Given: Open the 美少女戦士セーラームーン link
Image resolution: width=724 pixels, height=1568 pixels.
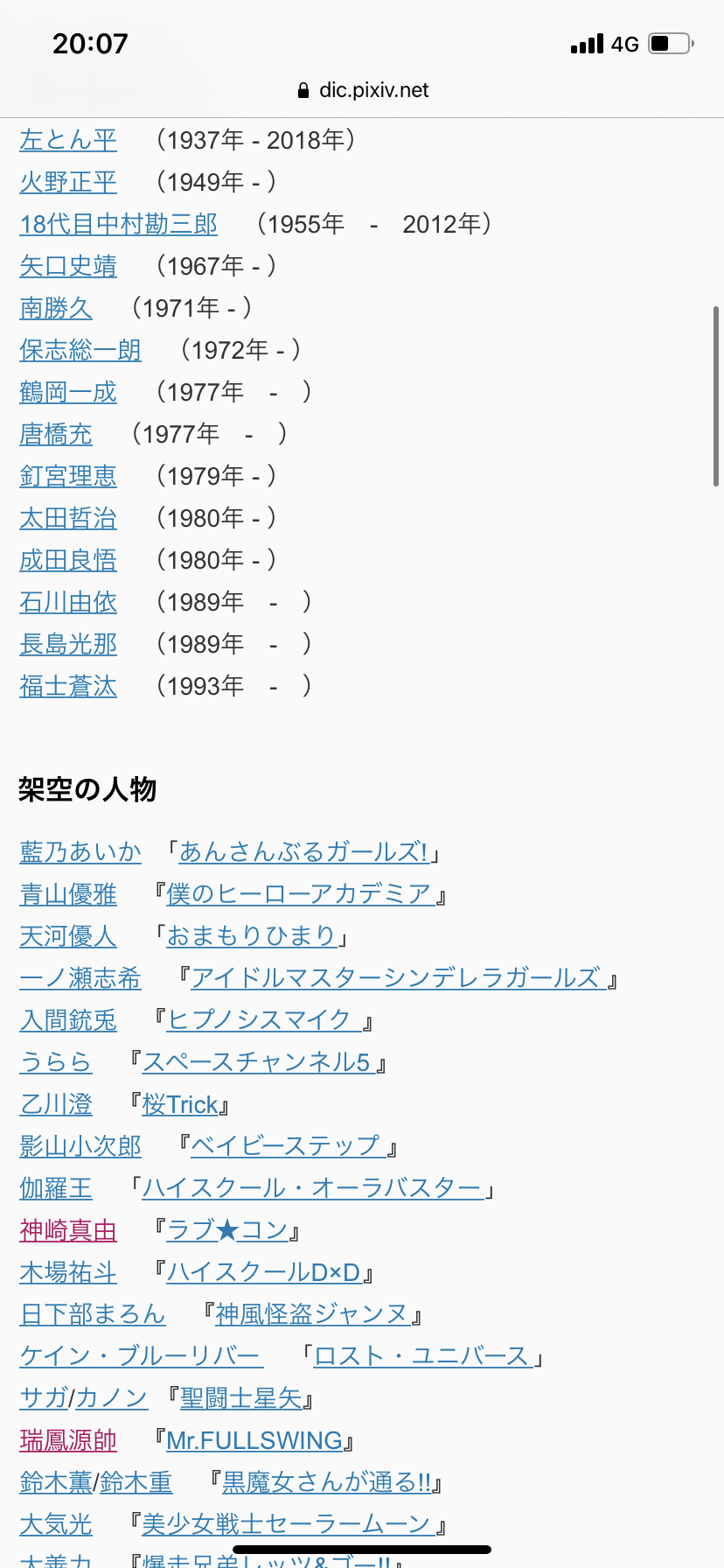Looking at the screenshot, I should pos(287,1524).
